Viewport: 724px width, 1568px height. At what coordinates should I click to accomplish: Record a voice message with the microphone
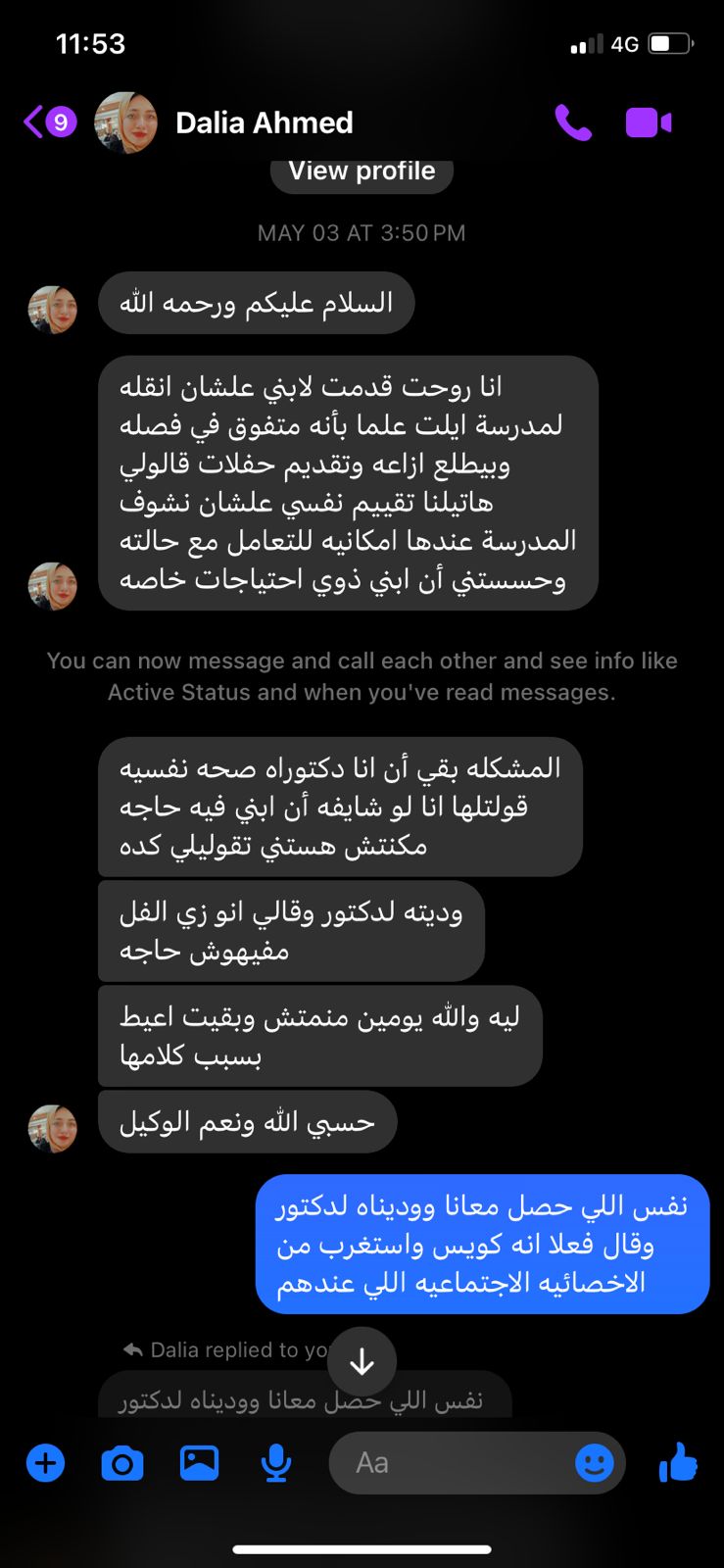pyautogui.click(x=276, y=1463)
